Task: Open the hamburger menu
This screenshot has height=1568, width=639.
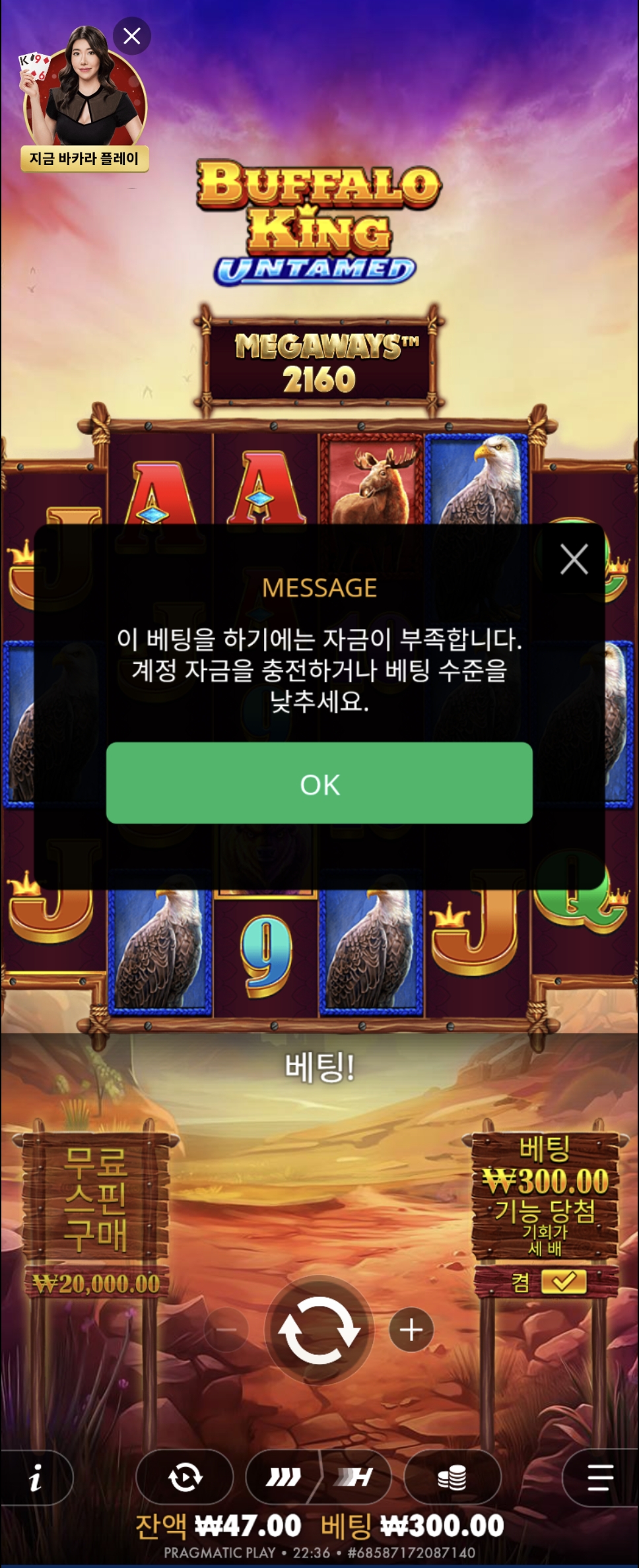Action: 599,1477
